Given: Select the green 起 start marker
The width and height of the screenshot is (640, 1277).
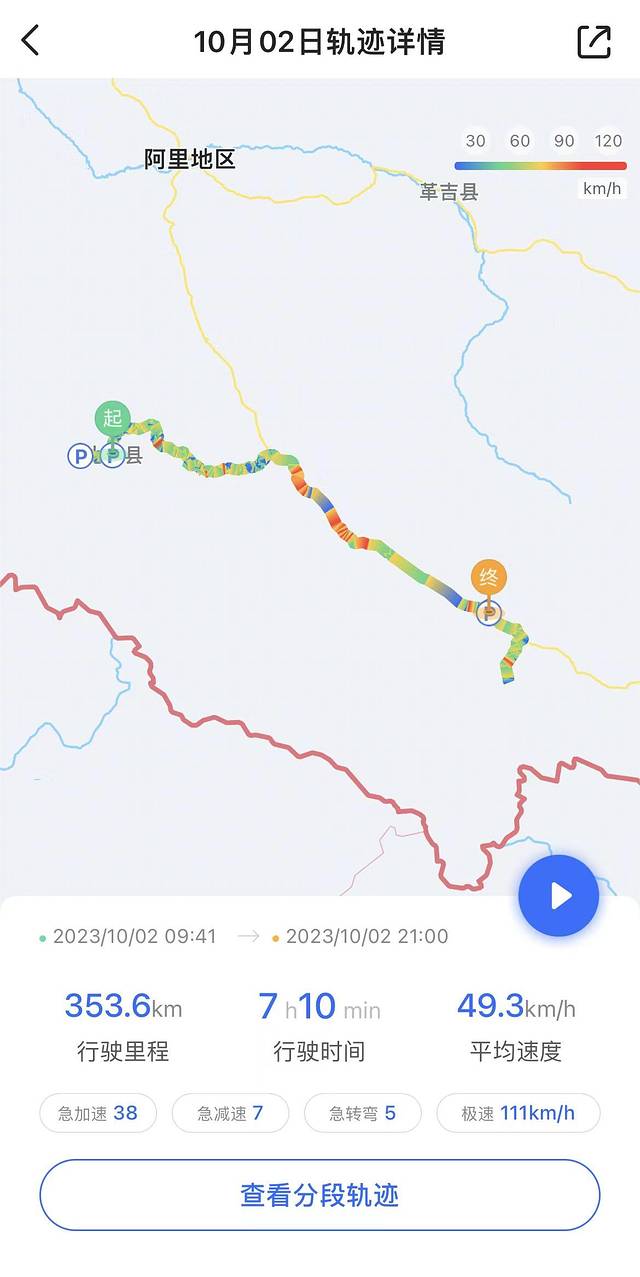Looking at the screenshot, I should pos(112,418).
